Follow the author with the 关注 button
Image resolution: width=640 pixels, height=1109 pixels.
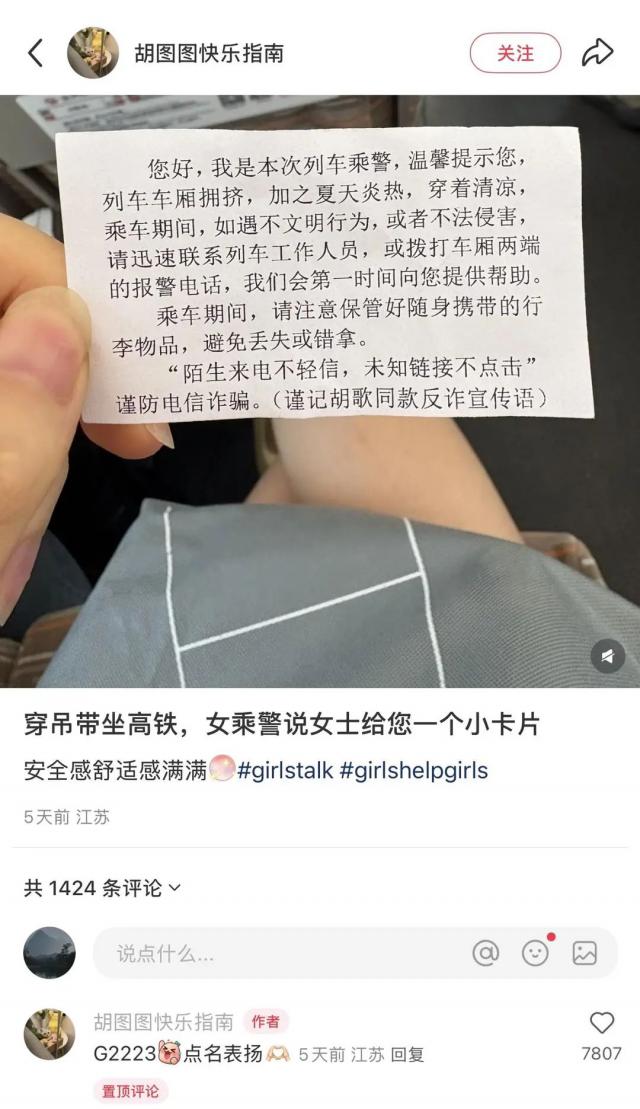(515, 53)
